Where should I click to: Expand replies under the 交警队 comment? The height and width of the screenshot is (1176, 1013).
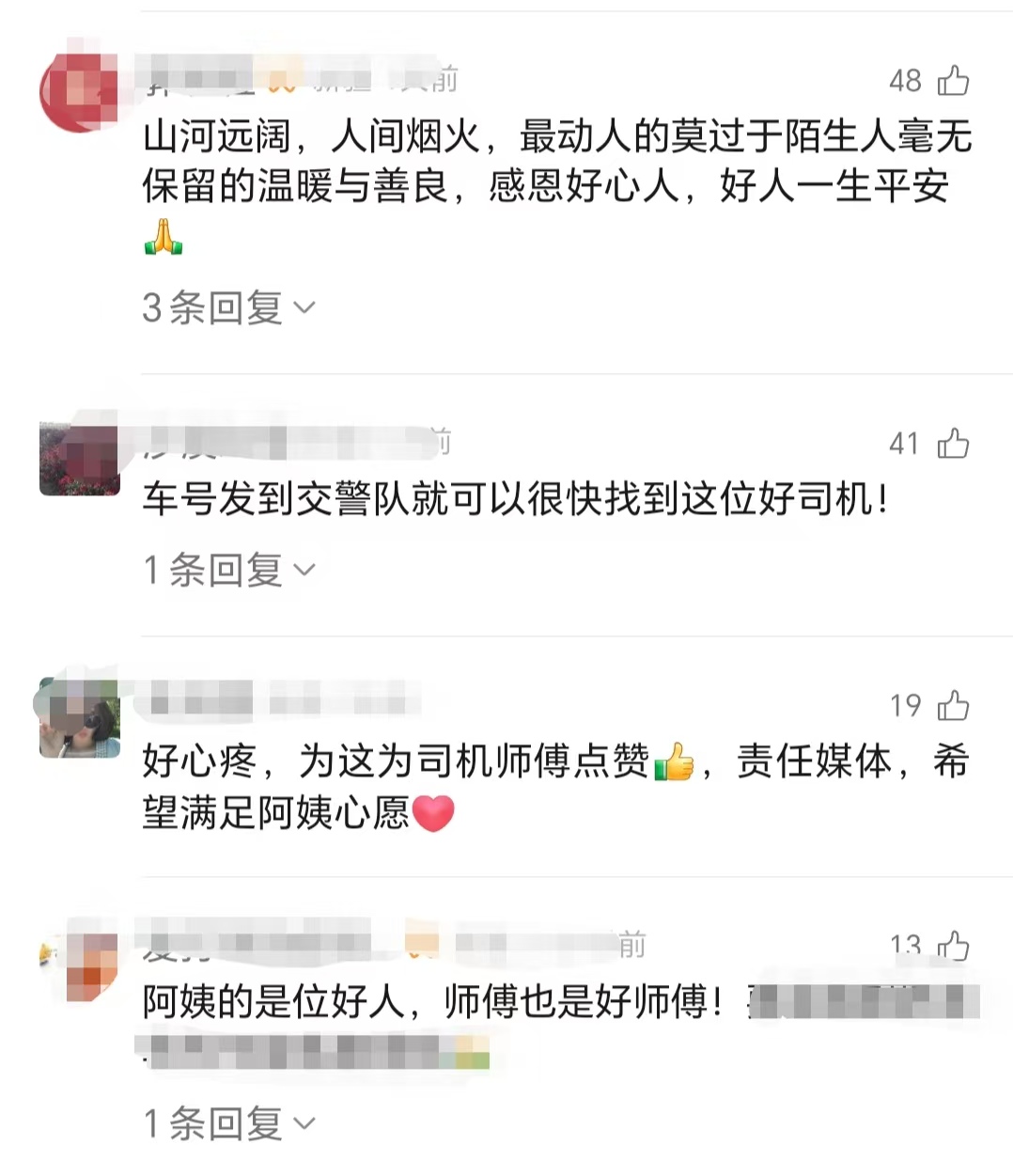[228, 570]
